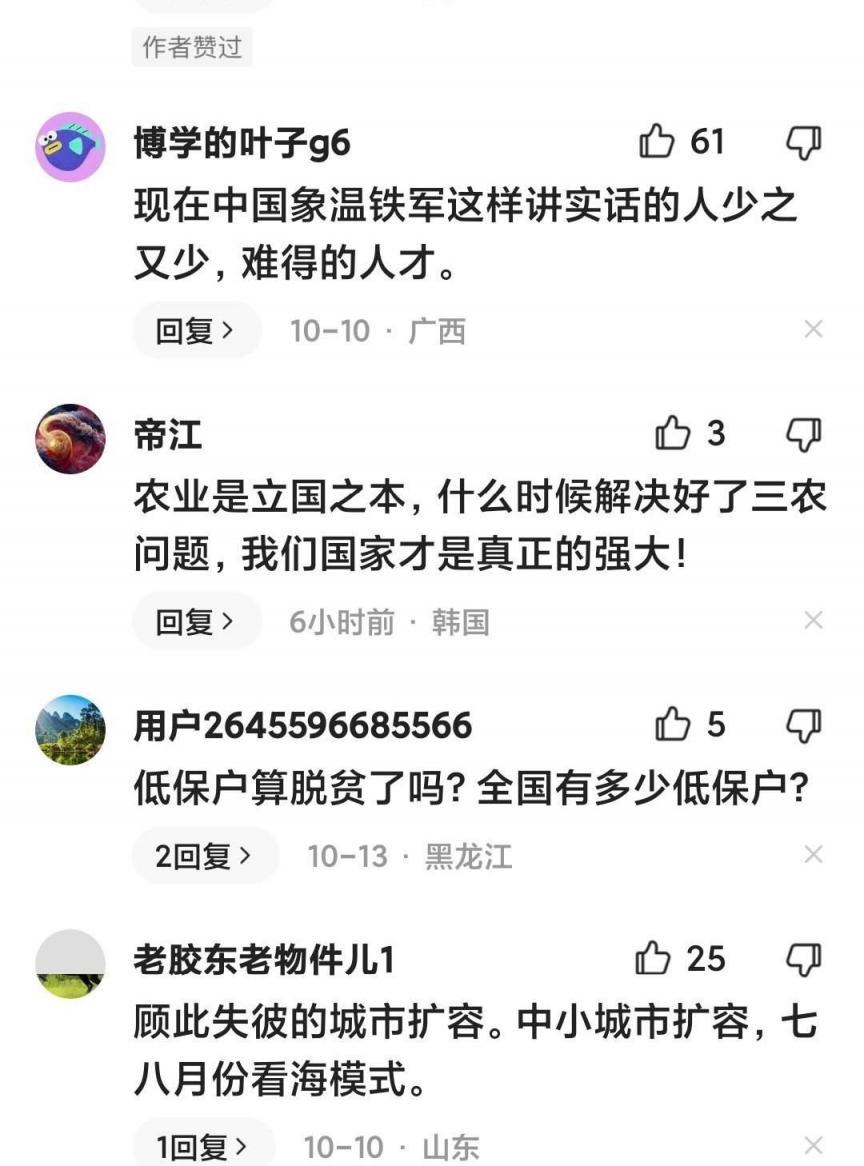Dislike 老胶东老物件儿1's comment
This screenshot has height=1166, width=864.
803,959
